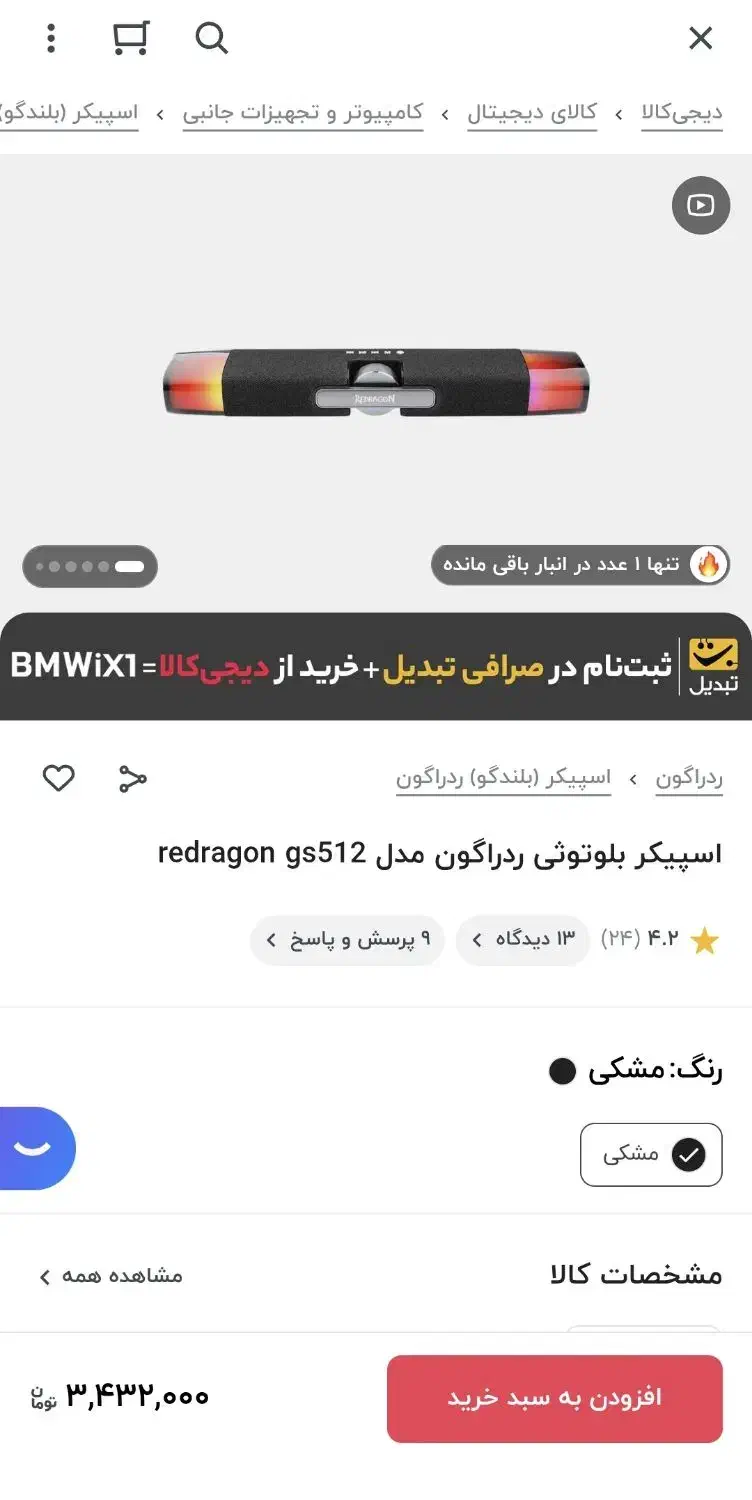Click the search magnifier icon

tap(211, 40)
